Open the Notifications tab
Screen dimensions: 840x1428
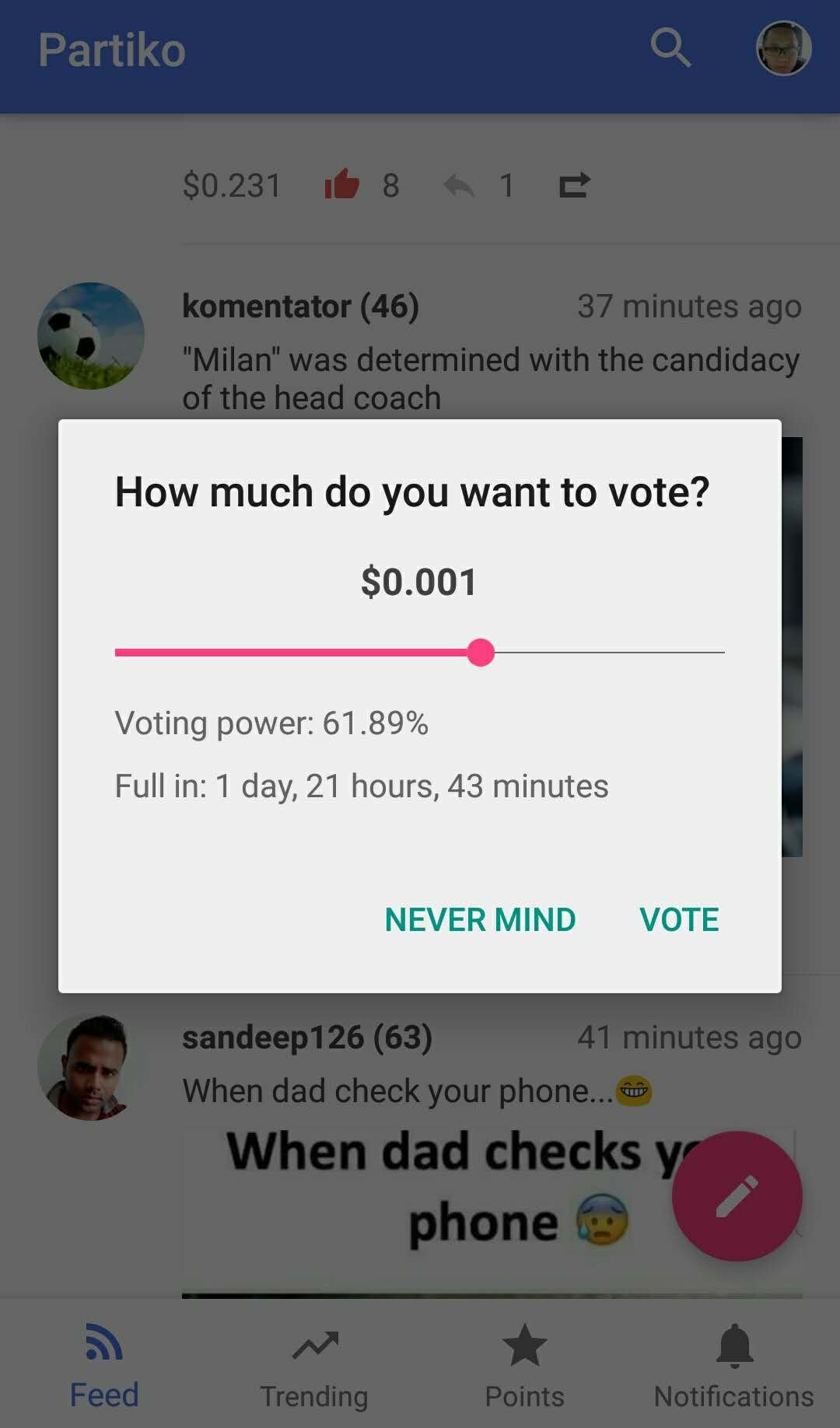(733, 1366)
